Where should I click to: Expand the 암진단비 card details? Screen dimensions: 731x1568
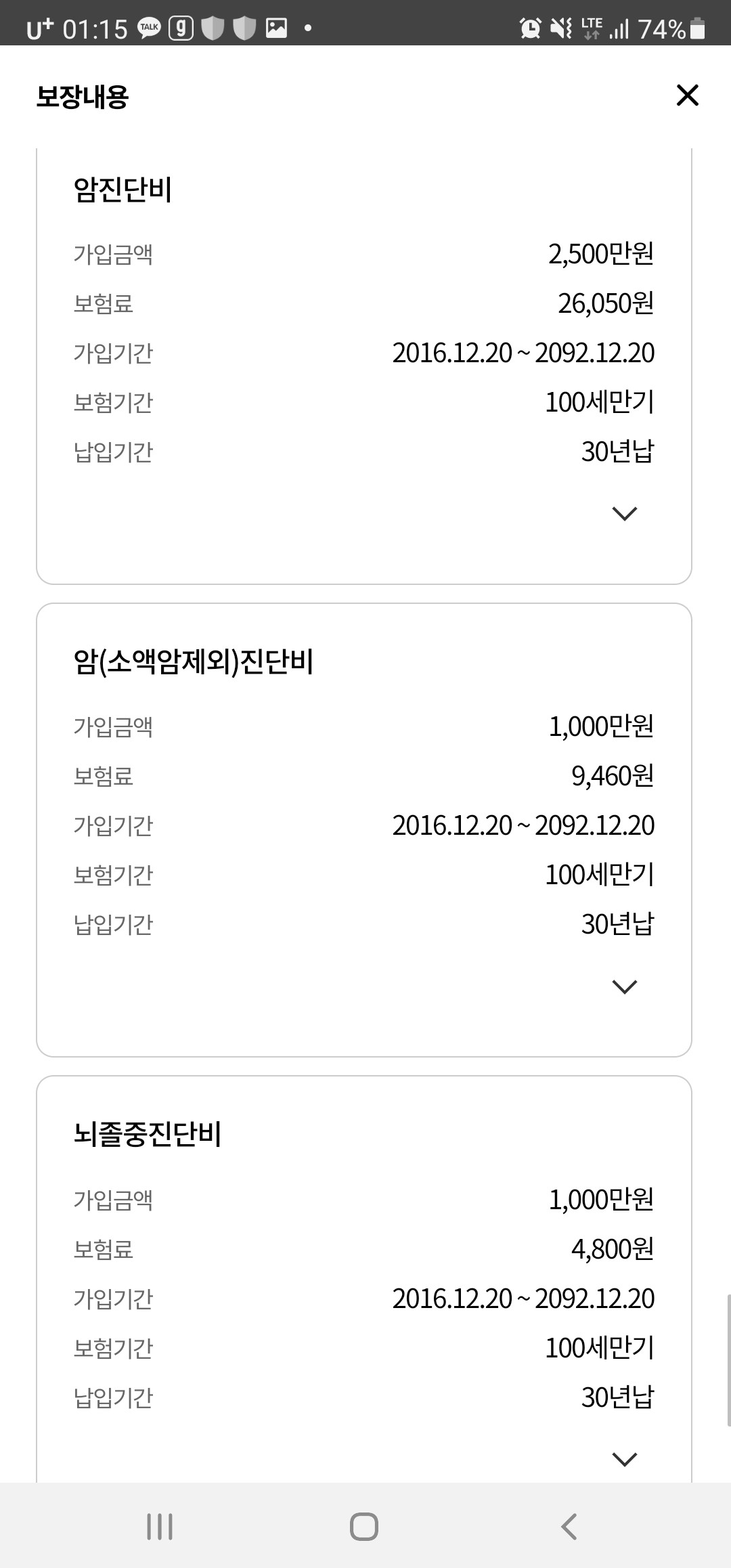[624, 514]
